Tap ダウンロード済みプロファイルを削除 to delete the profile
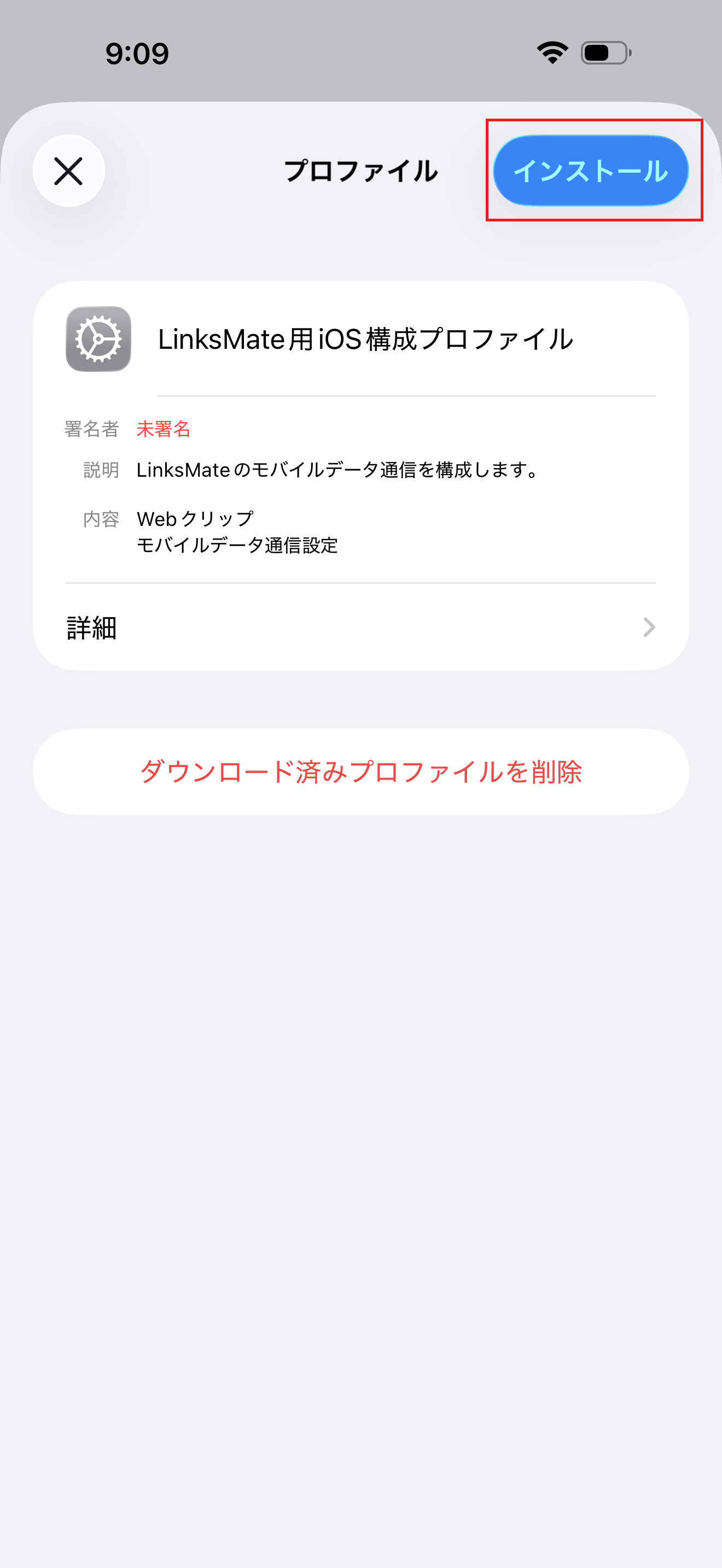 click(361, 771)
